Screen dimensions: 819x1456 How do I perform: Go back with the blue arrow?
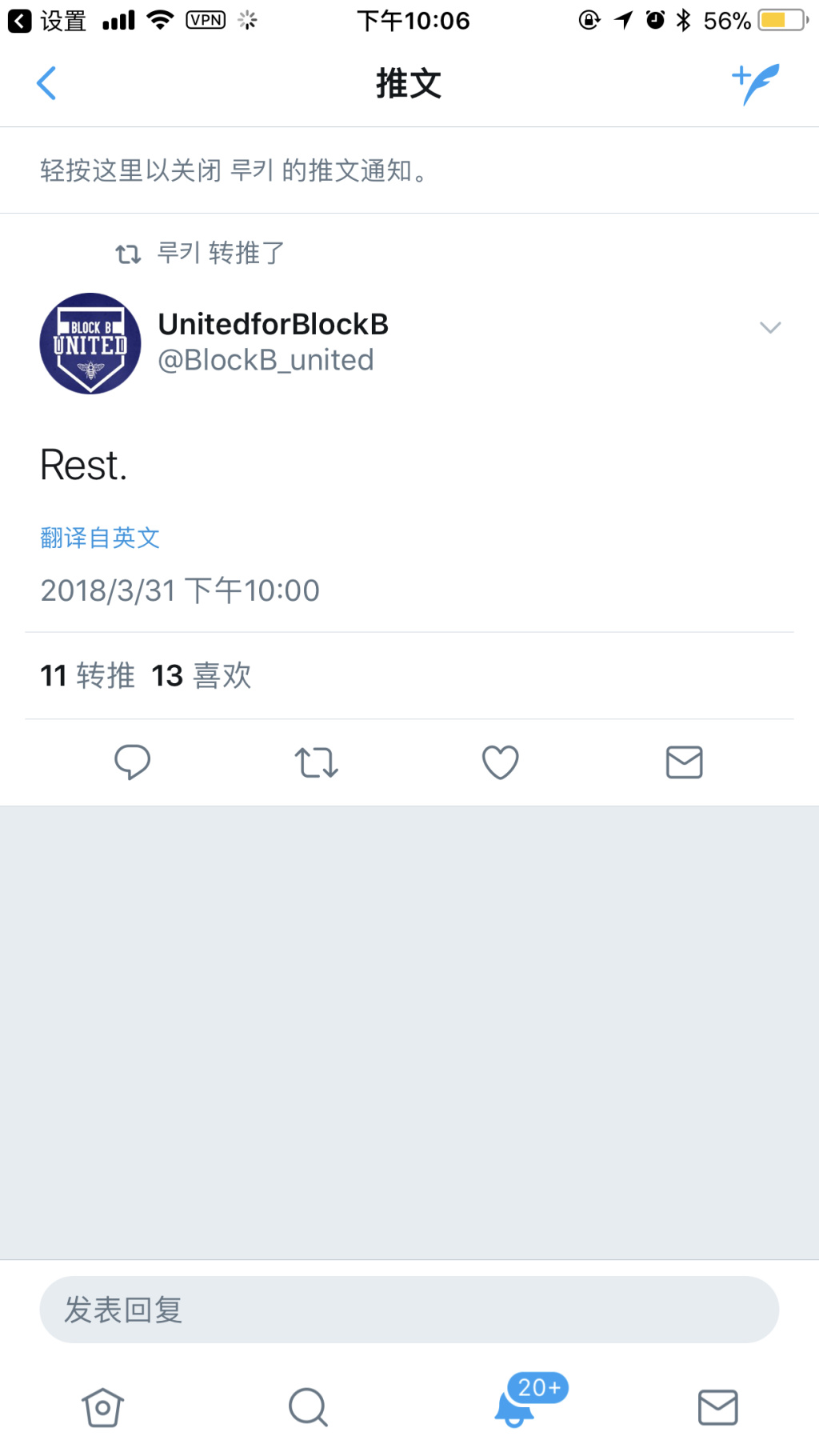click(x=46, y=83)
